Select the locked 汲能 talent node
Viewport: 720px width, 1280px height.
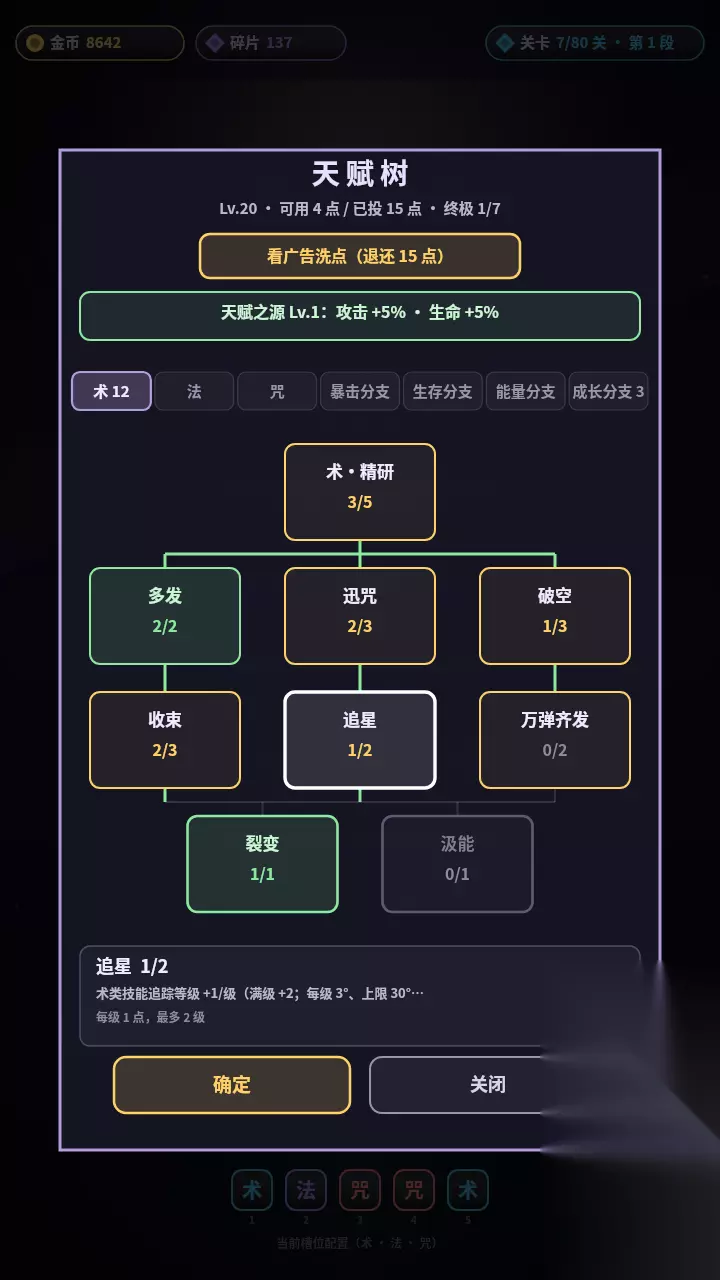click(x=457, y=864)
